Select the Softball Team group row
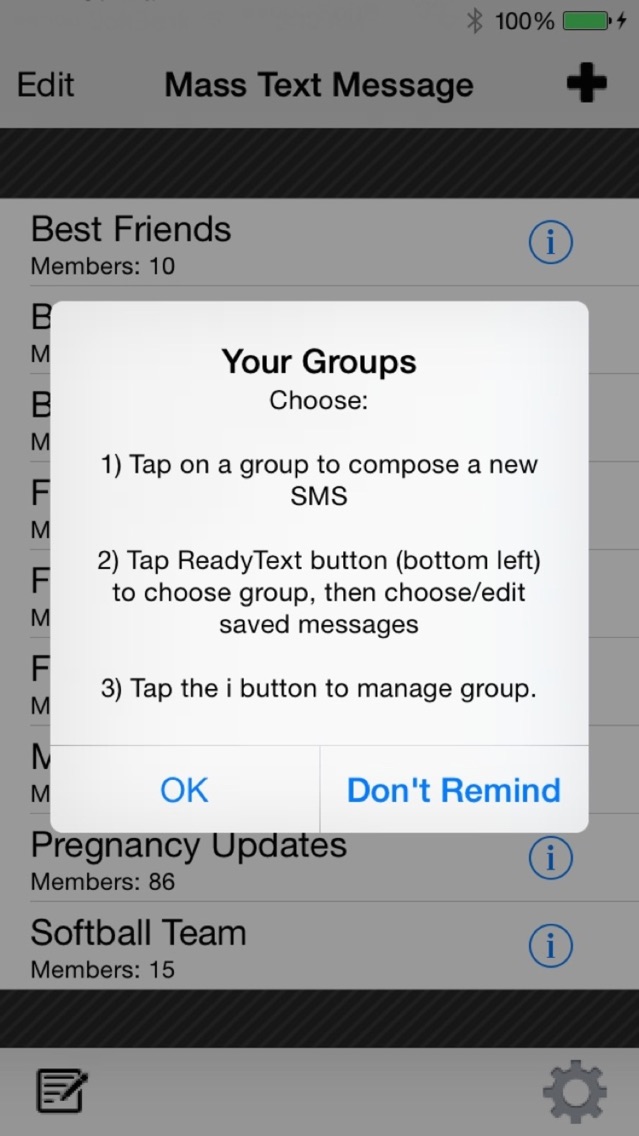The image size is (639, 1136). point(320,945)
